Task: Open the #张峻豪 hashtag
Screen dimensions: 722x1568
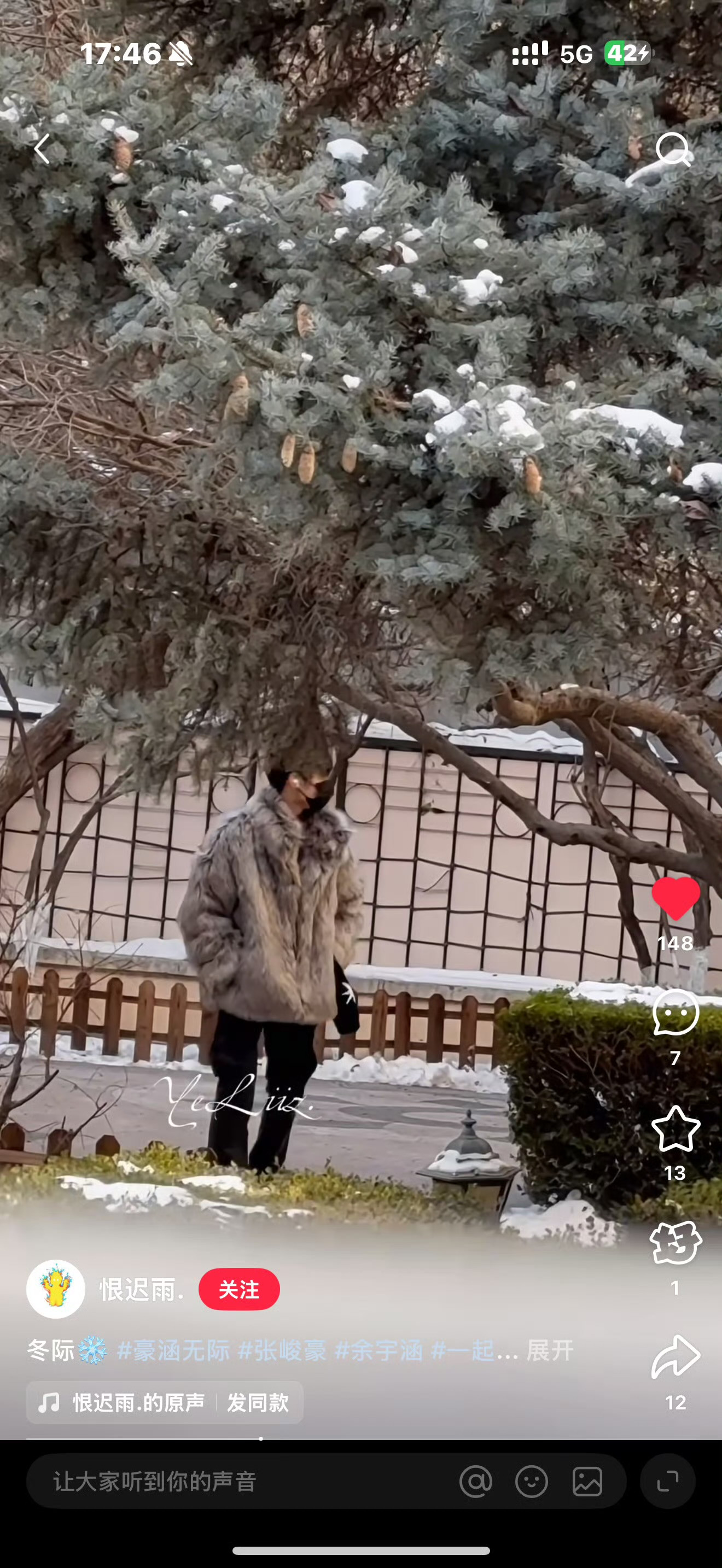Action: (282, 1351)
